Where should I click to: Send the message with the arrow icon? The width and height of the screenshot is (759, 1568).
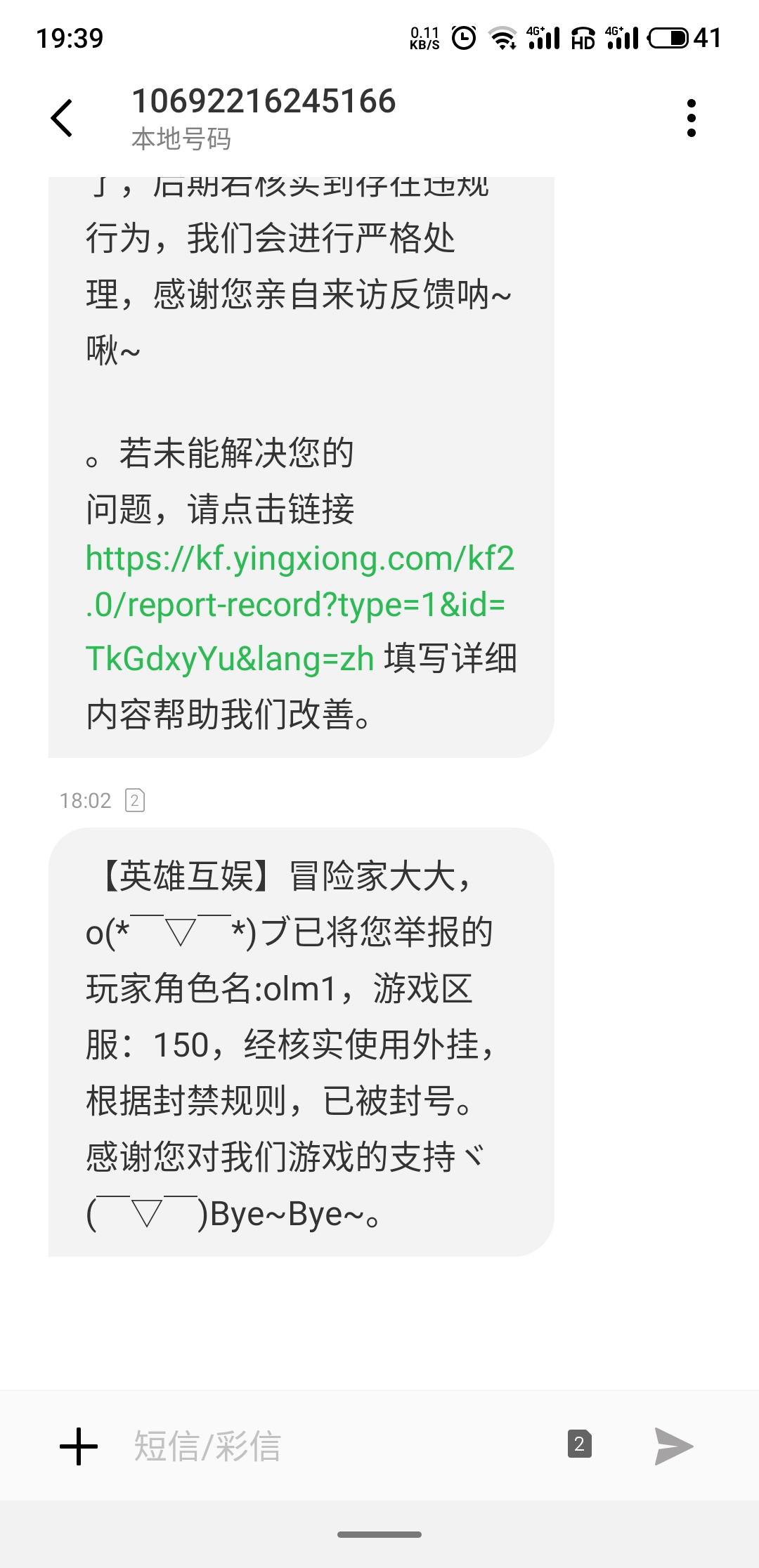673,1446
